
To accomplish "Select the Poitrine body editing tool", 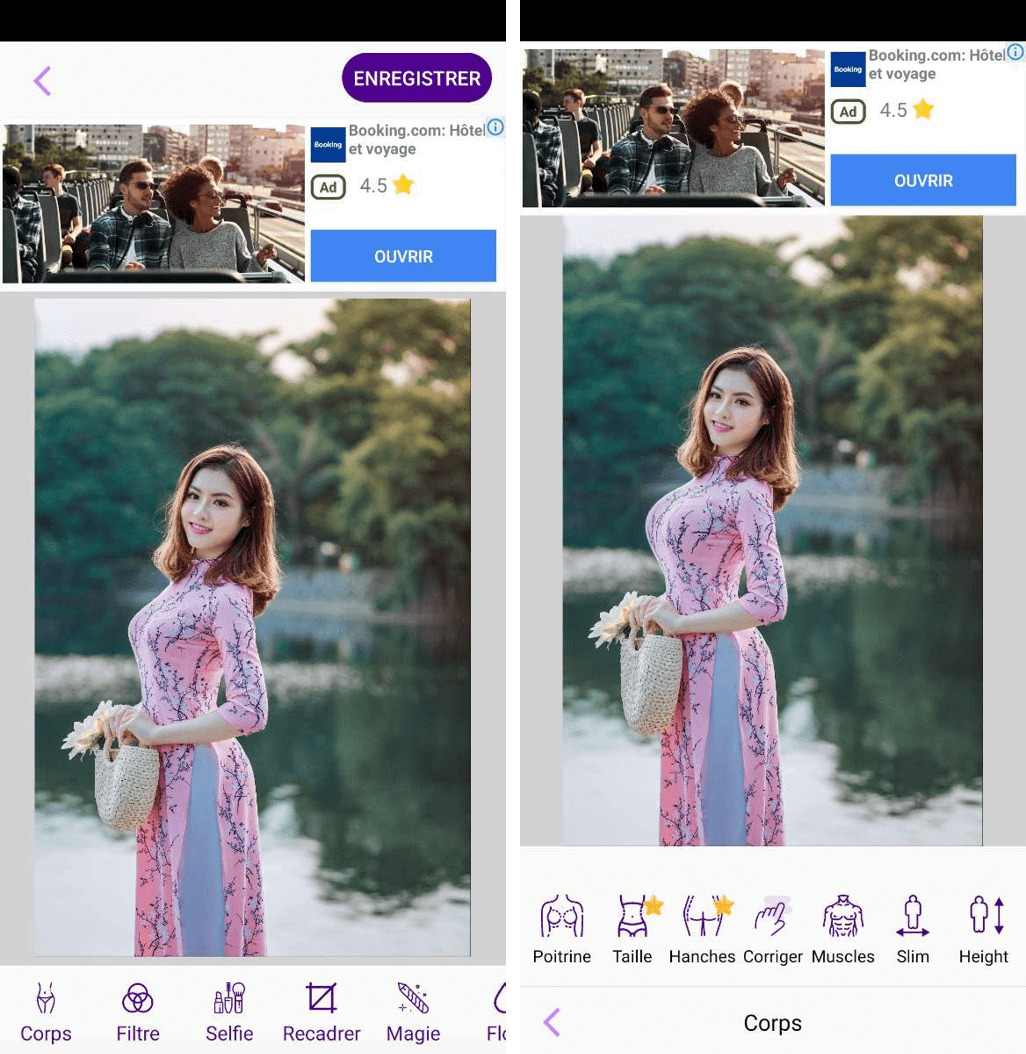I will [x=561, y=928].
